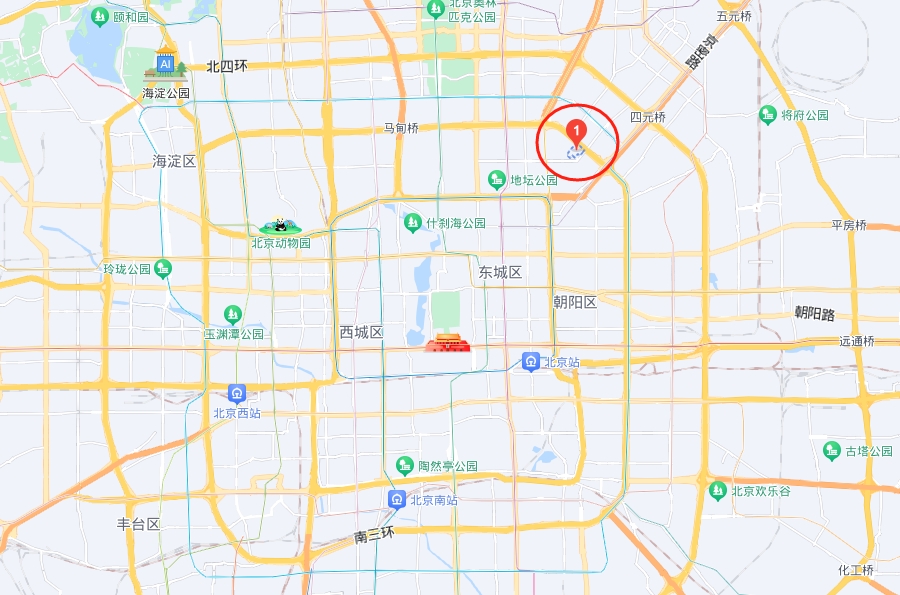Select the 北京西站 station marker

click(237, 394)
